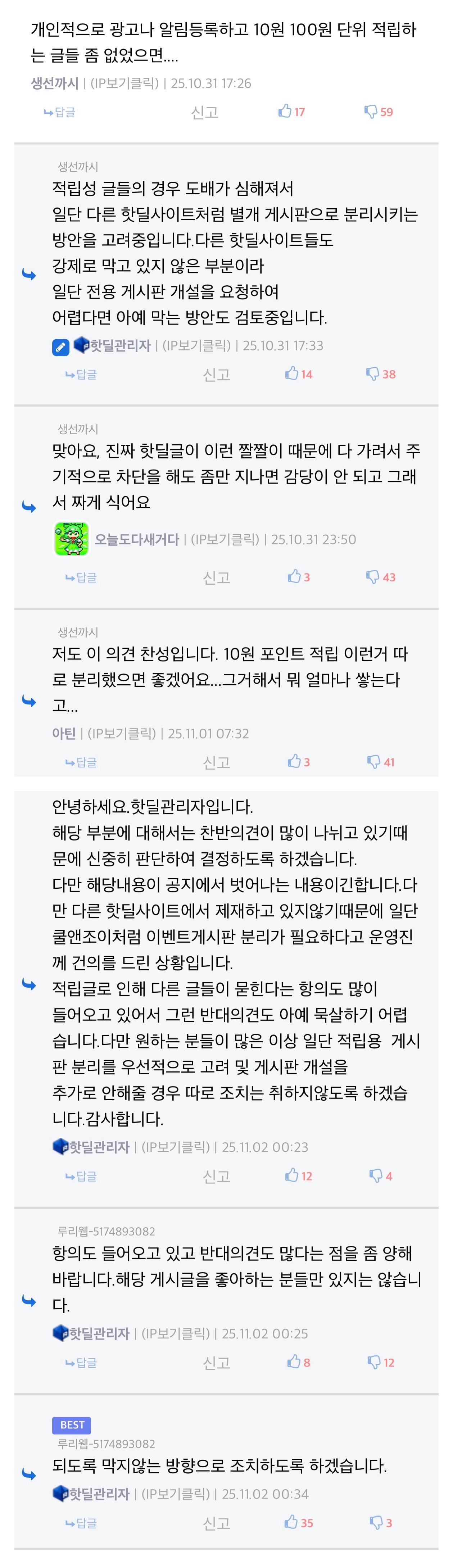Like 핫딜관리자's 17:33 reply with 14 likes
Viewport: 453px width, 1568px height.
tap(298, 374)
